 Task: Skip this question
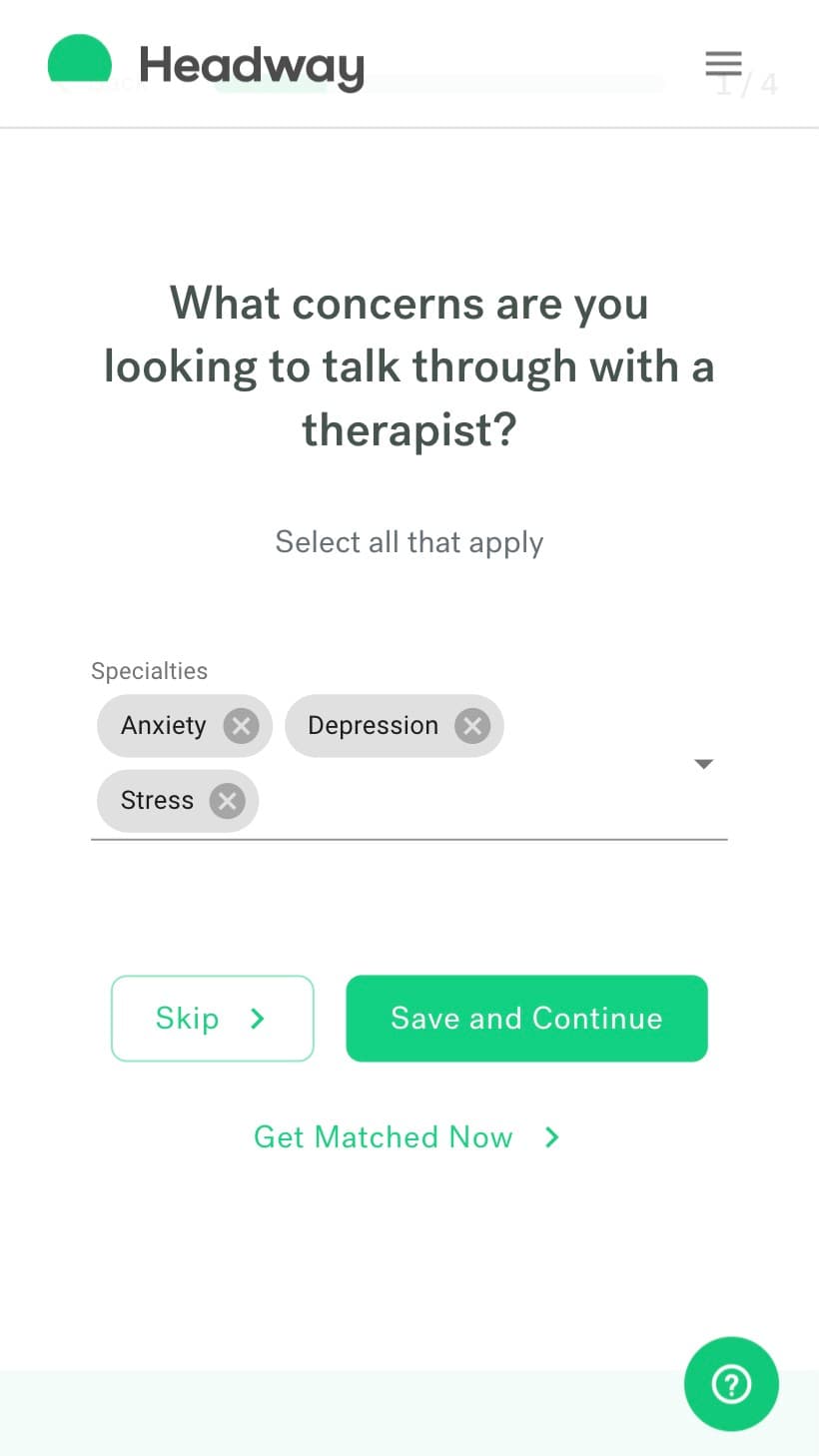pos(213,1019)
